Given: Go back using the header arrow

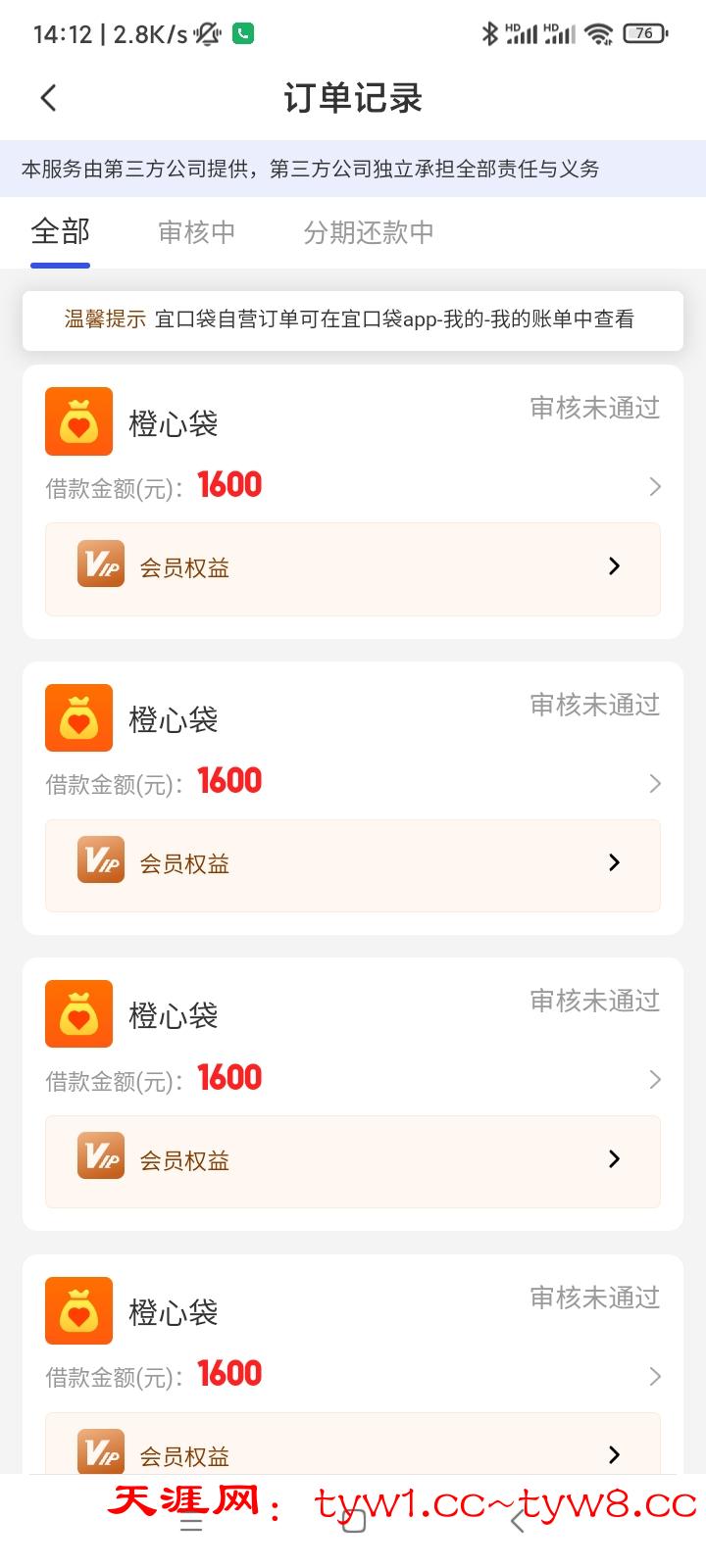Looking at the screenshot, I should (x=49, y=98).
